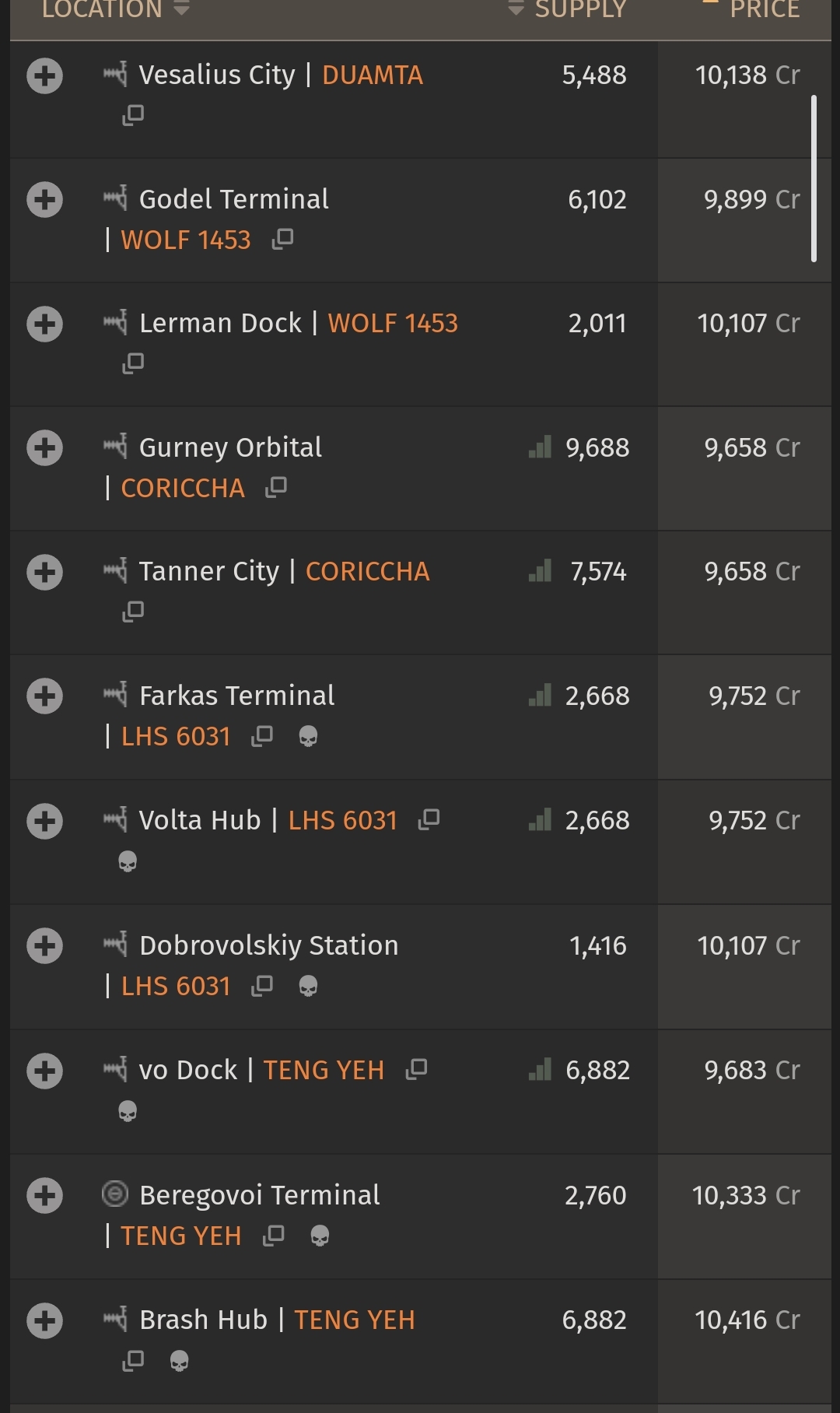Open Beregovoi Terminal station link
The image size is (840, 1413).
[x=260, y=1195]
